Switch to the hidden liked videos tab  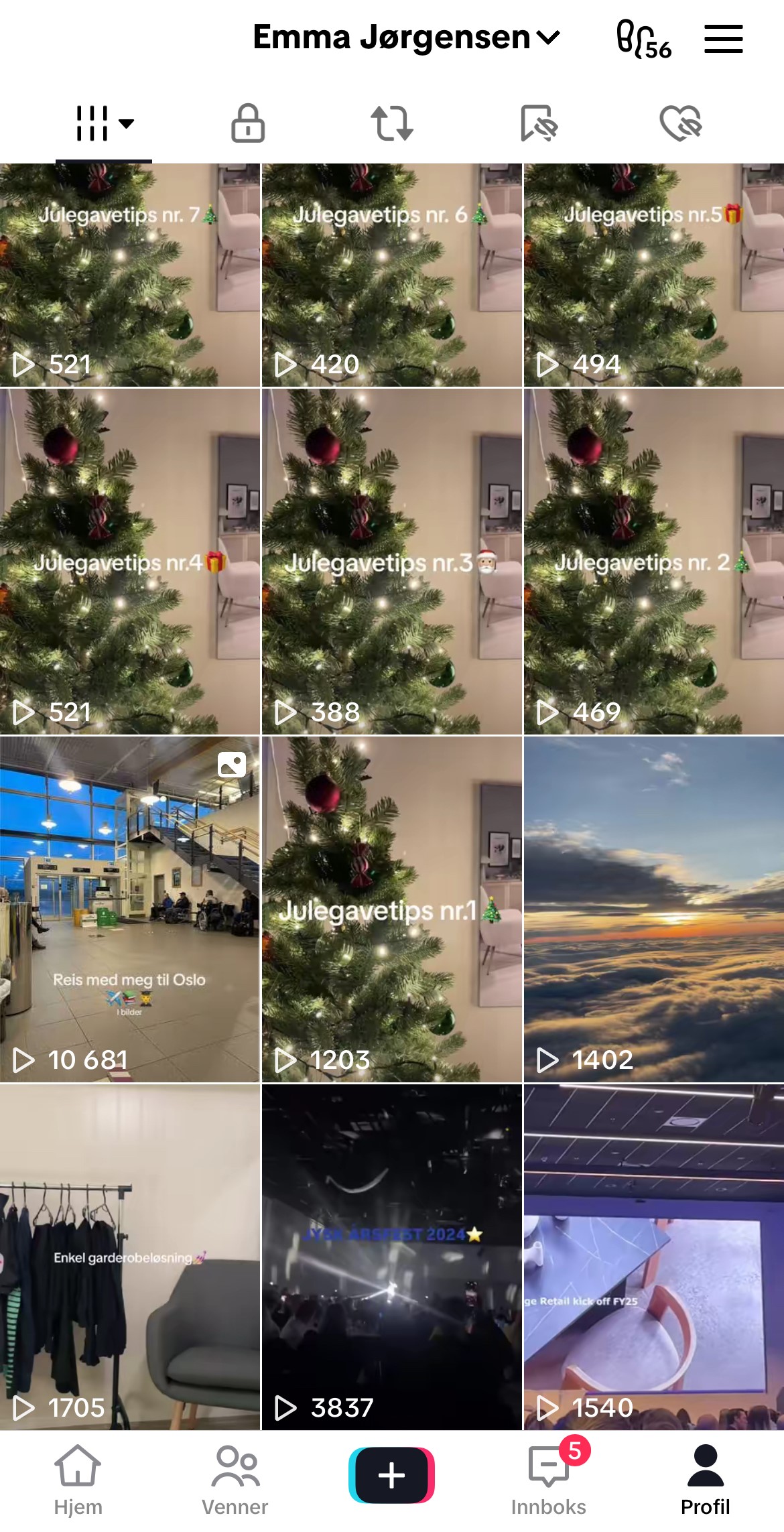[681, 123]
